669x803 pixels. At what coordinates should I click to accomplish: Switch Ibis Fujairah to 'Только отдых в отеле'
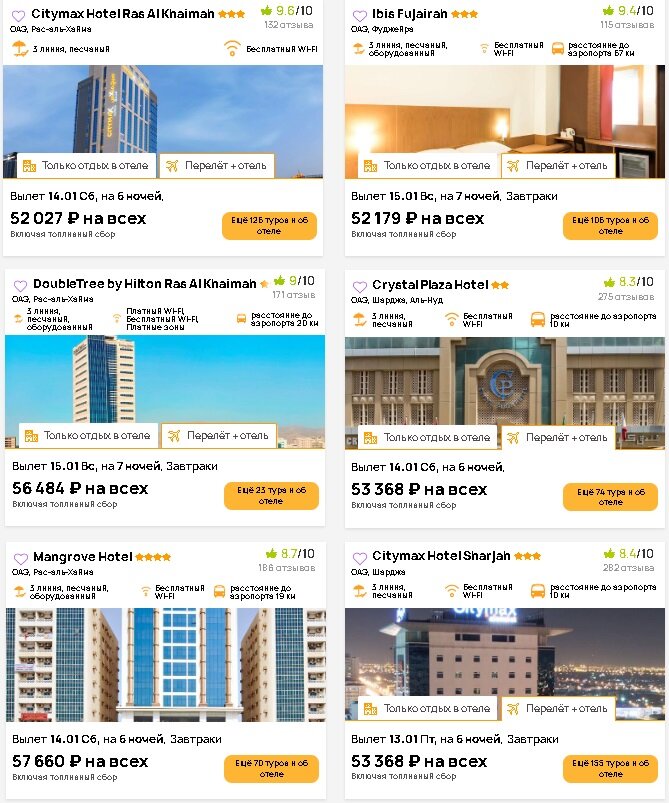pyautogui.click(x=426, y=166)
